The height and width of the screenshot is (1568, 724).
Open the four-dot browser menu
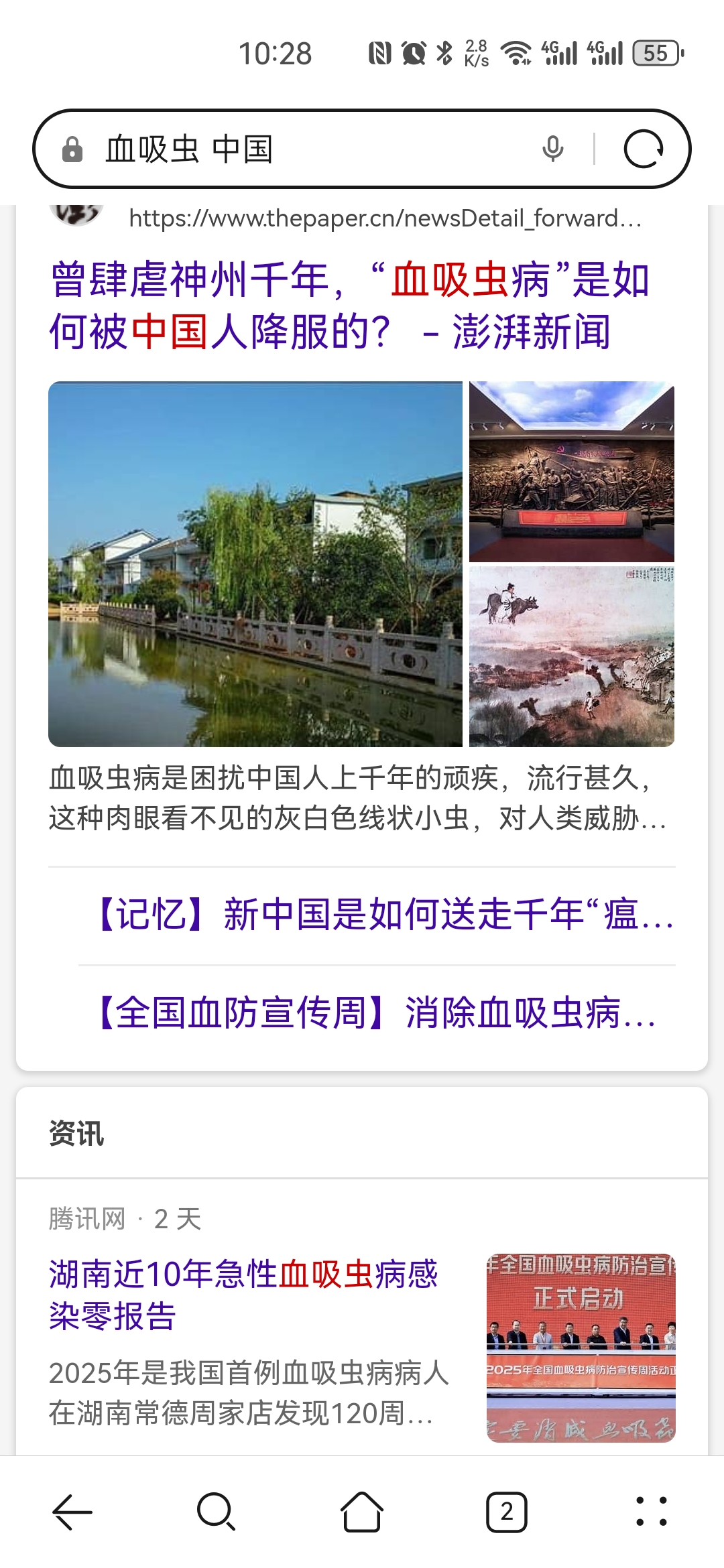point(652,1512)
